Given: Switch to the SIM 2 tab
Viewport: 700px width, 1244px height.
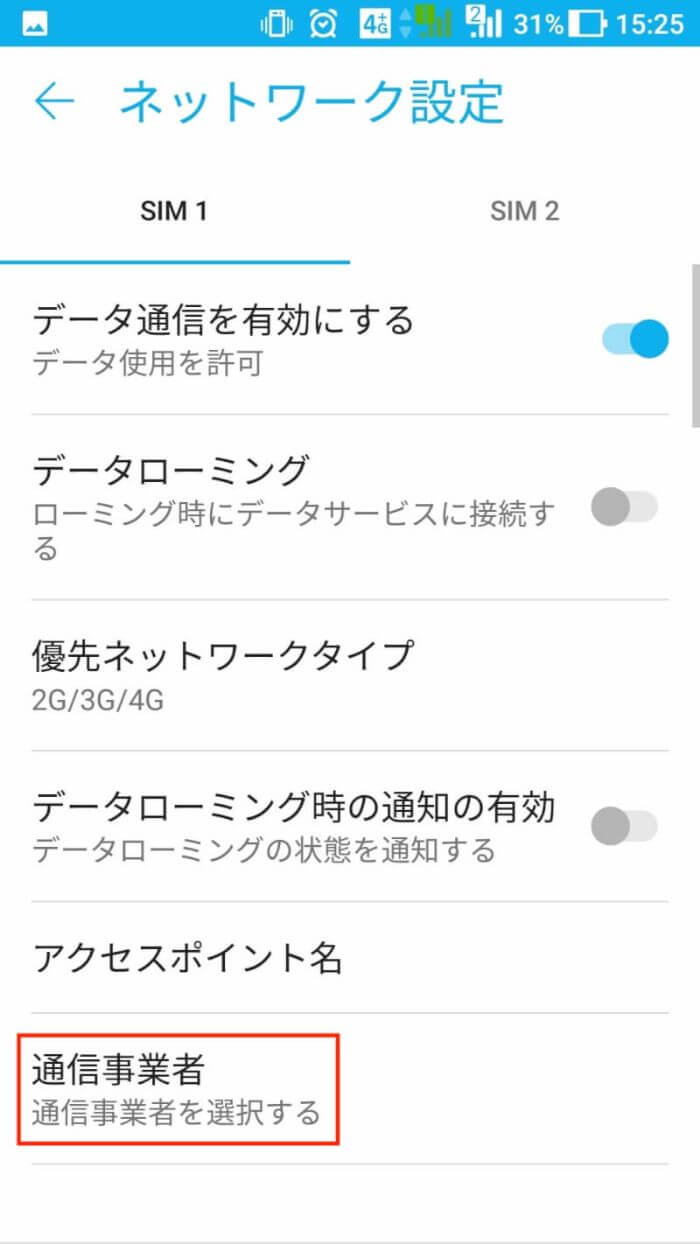Looking at the screenshot, I should pyautogui.click(x=524, y=212).
